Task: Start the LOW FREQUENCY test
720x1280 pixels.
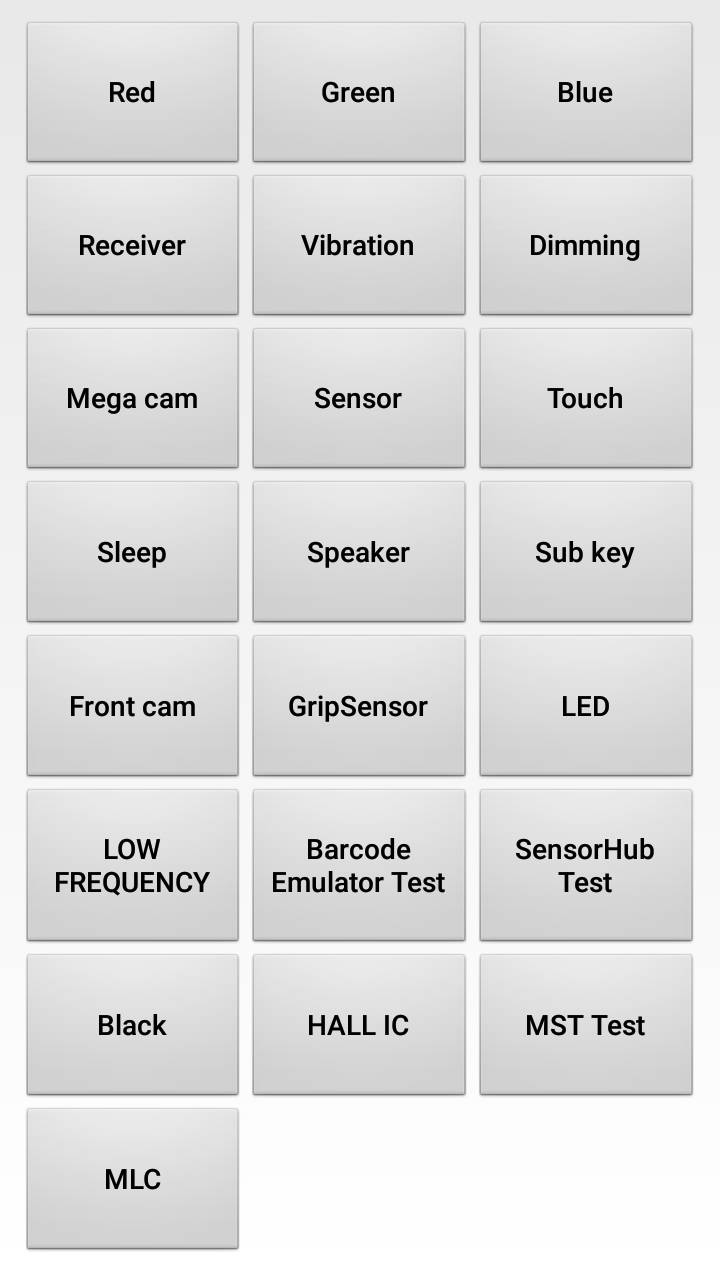Action: pos(132,865)
